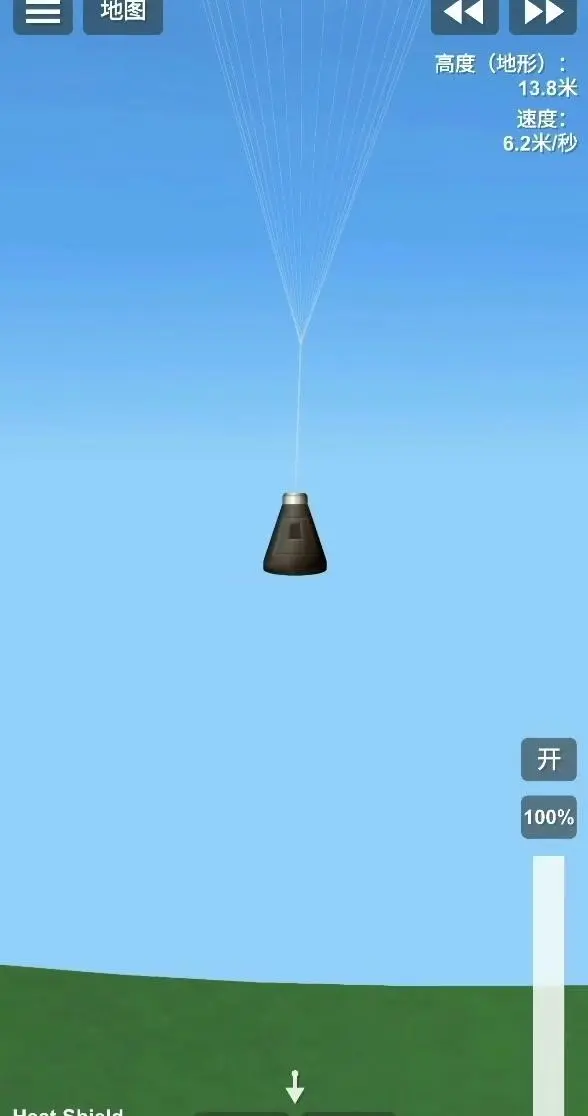The width and height of the screenshot is (588, 1116).
Task: Open the 地图 map view
Action: pyautogui.click(x=123, y=13)
